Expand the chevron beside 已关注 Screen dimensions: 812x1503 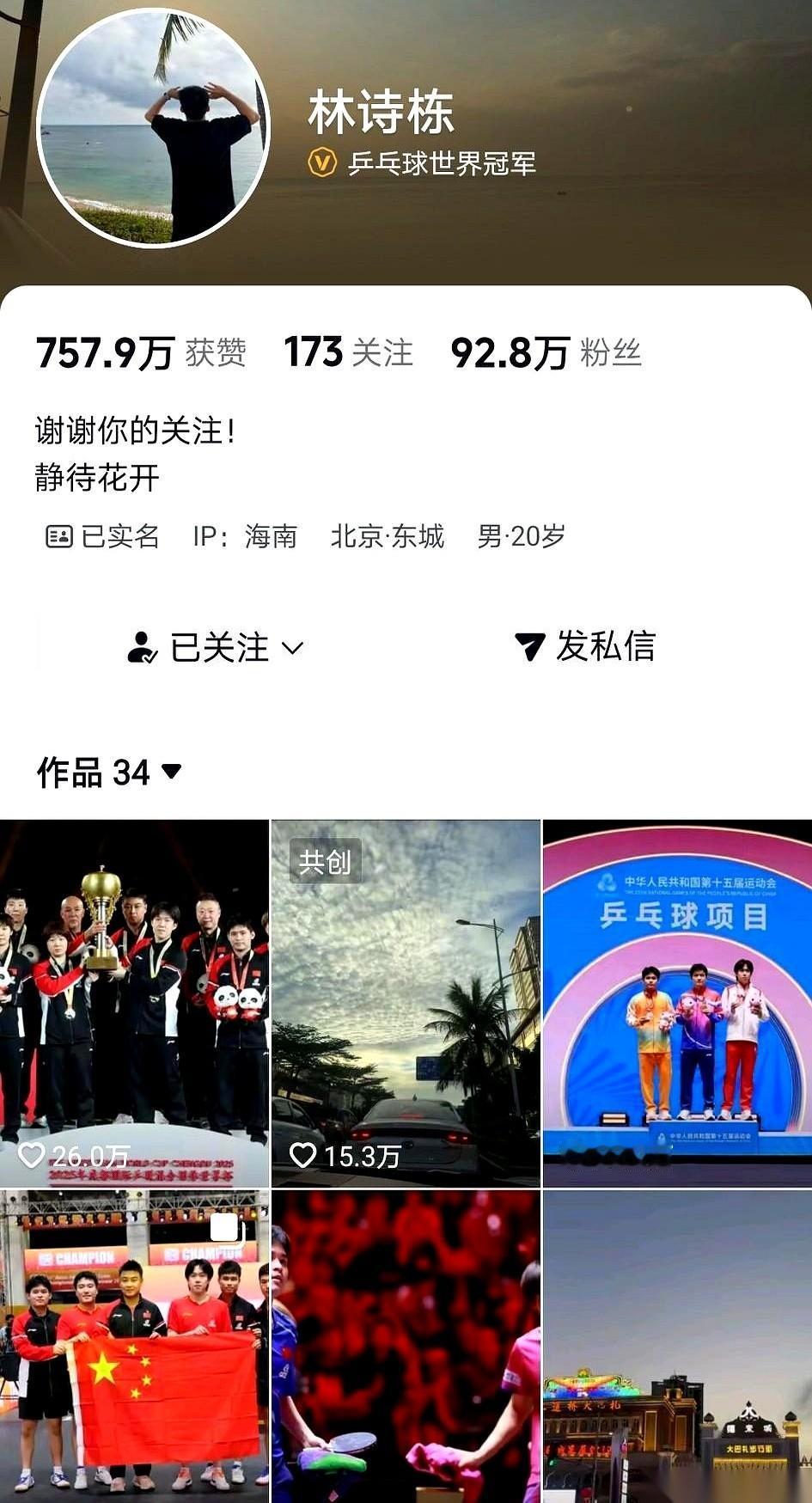(296, 651)
